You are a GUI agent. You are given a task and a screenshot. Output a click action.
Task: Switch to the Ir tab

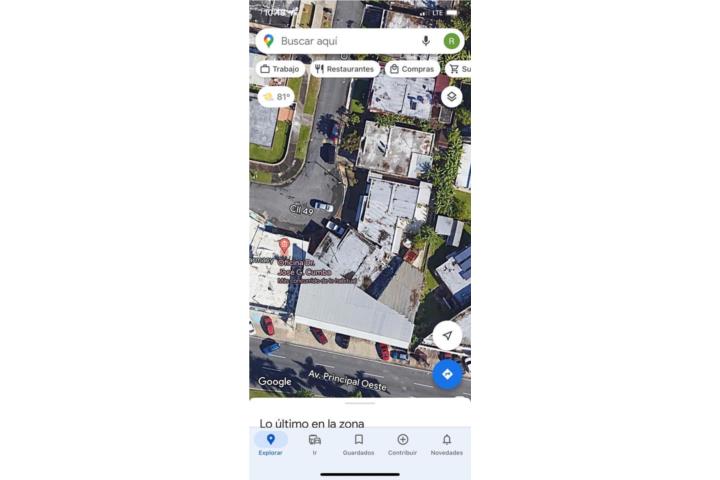coord(315,445)
